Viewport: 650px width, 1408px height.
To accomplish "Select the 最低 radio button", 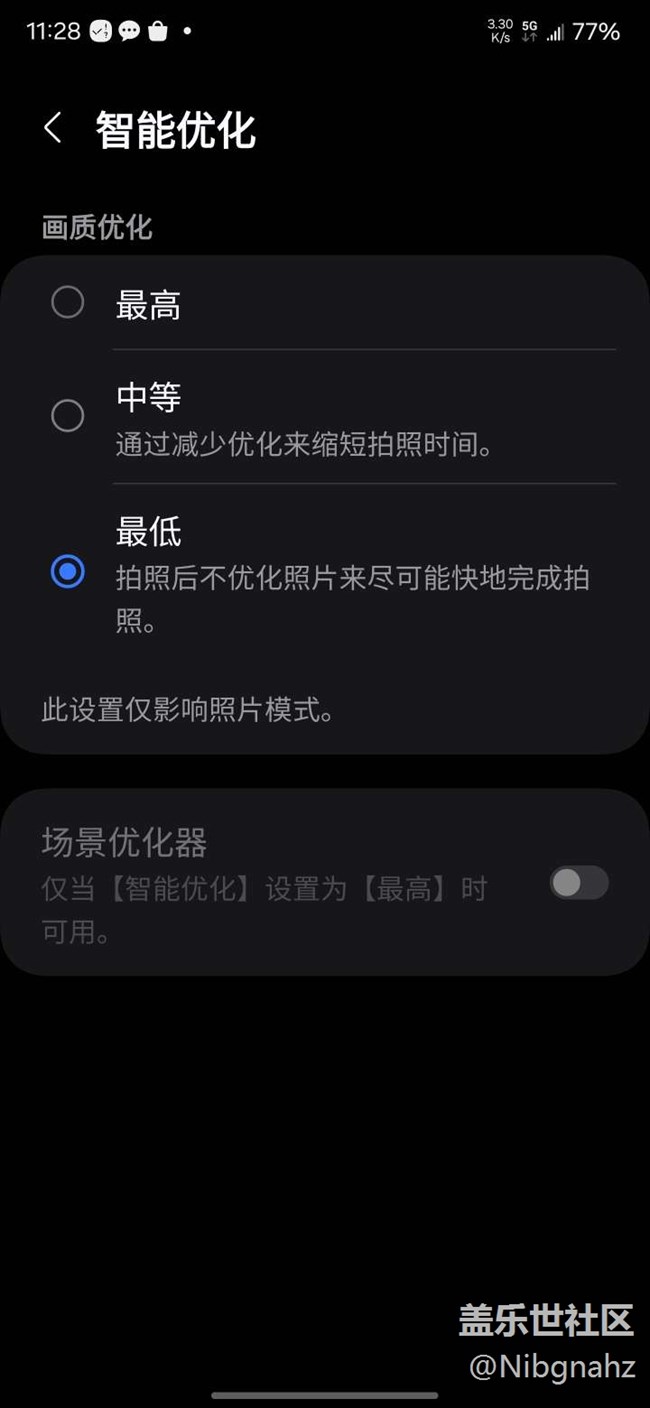I will click(x=68, y=573).
